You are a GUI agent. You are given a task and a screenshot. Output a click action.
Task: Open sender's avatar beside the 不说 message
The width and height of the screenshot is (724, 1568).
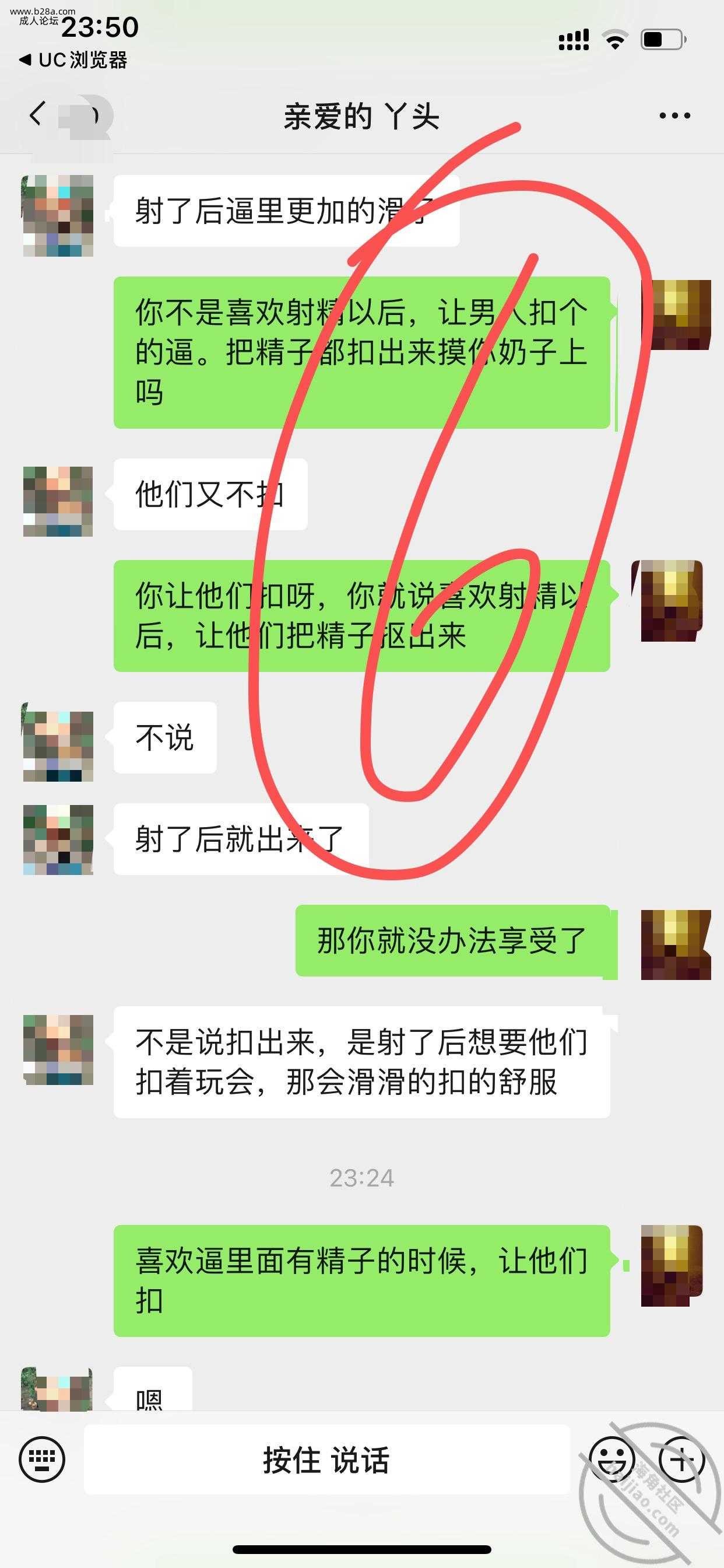point(58,746)
